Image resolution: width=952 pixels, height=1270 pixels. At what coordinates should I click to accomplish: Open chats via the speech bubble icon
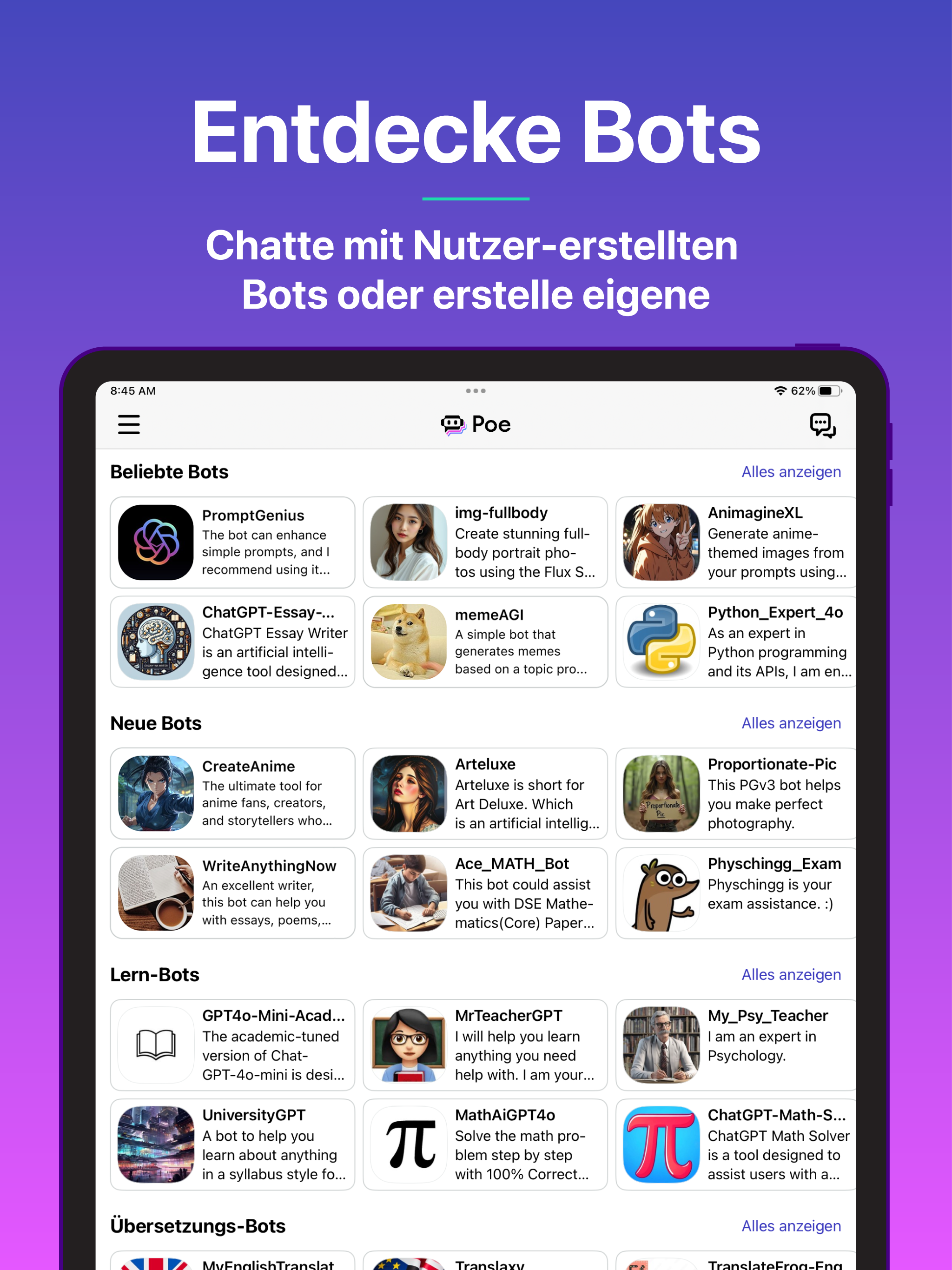pyautogui.click(x=823, y=425)
